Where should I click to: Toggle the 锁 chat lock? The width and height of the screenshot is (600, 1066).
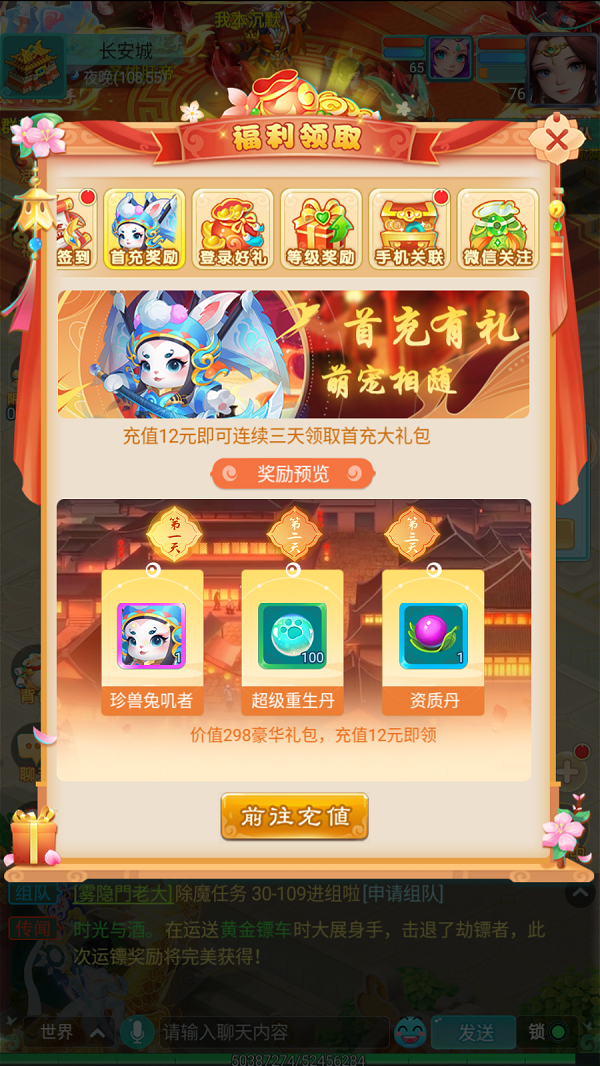point(547,1031)
